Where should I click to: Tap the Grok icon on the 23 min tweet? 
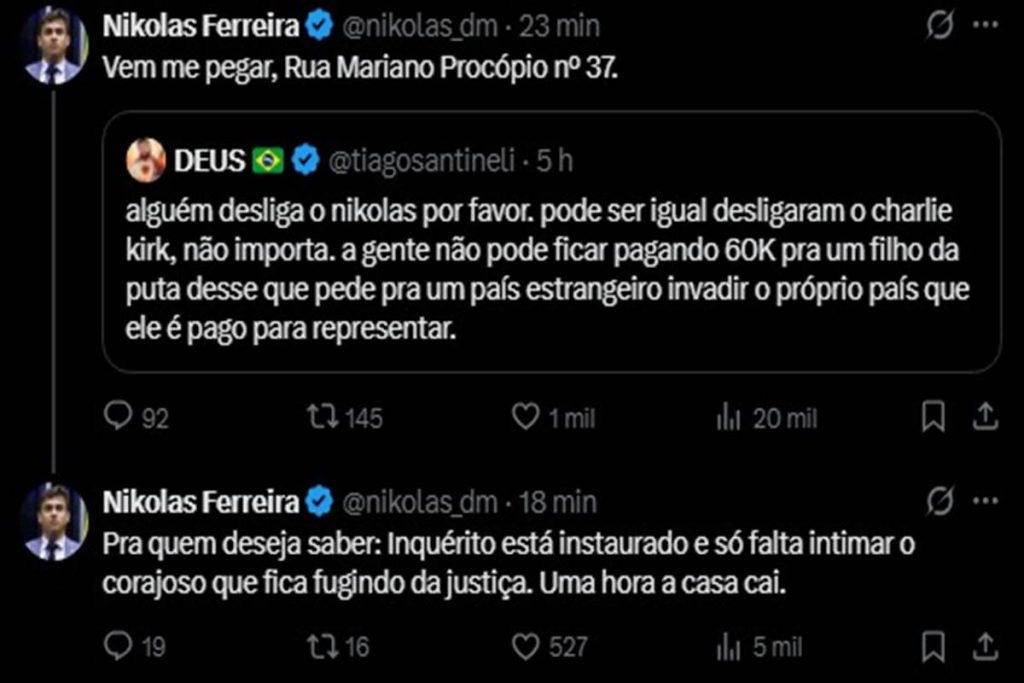pos(940,27)
